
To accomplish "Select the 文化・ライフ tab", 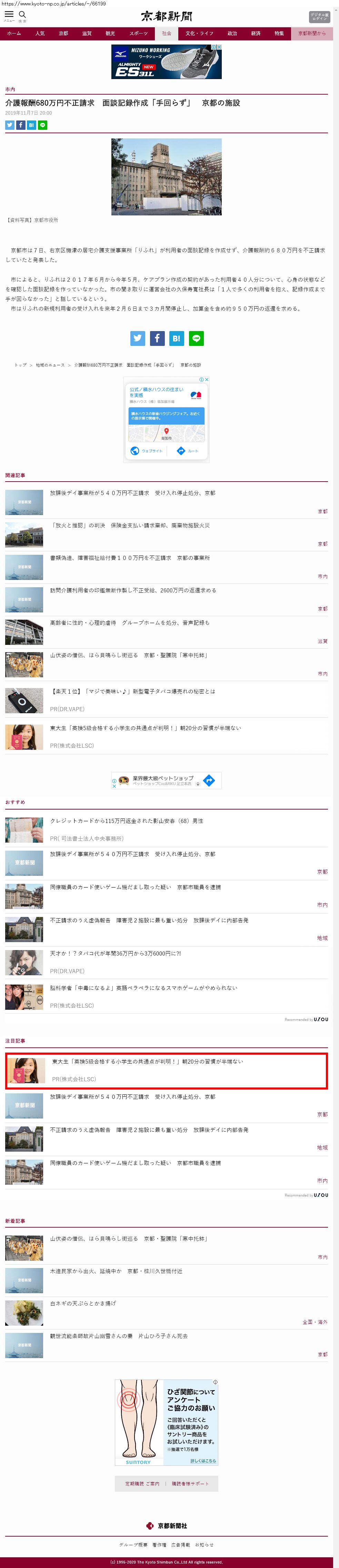I will point(199,33).
